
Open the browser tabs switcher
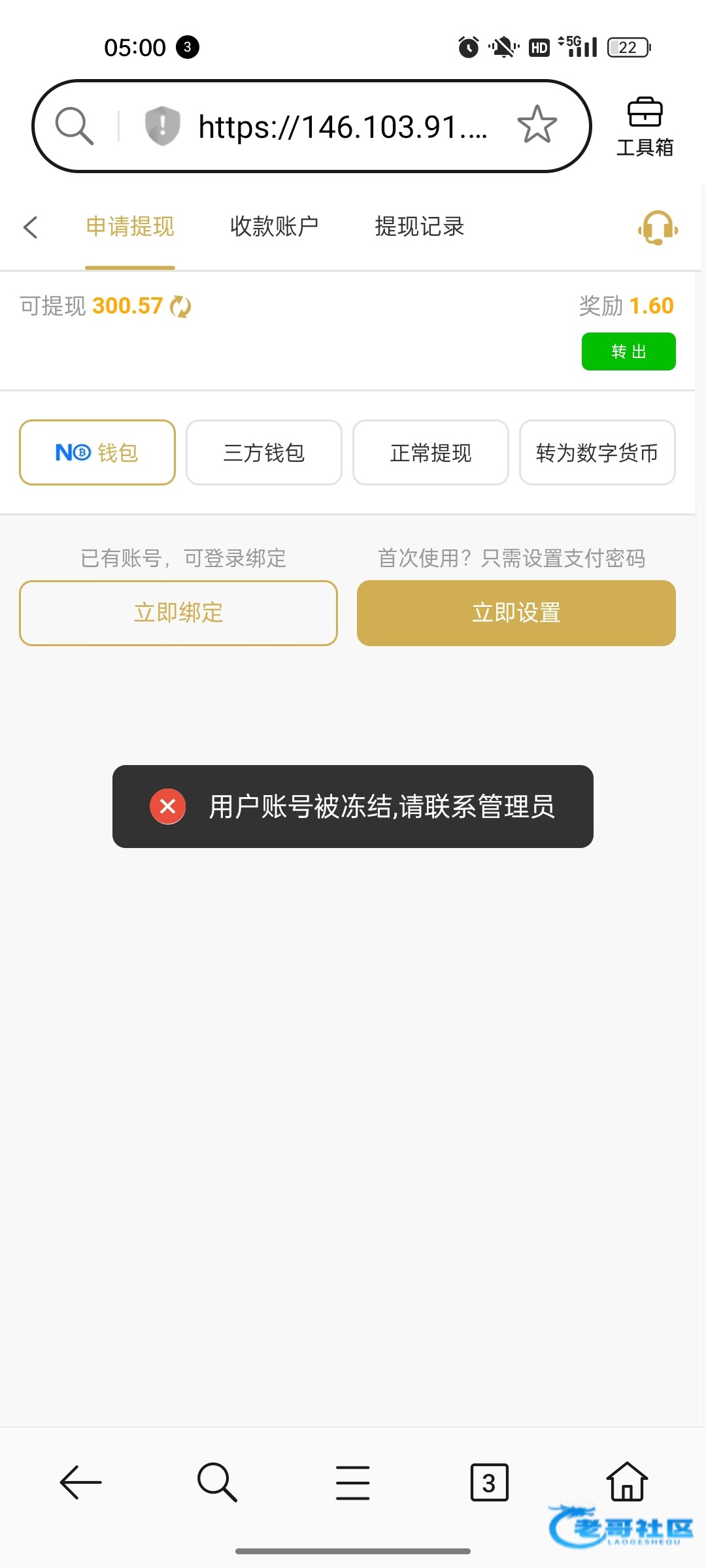click(489, 1482)
